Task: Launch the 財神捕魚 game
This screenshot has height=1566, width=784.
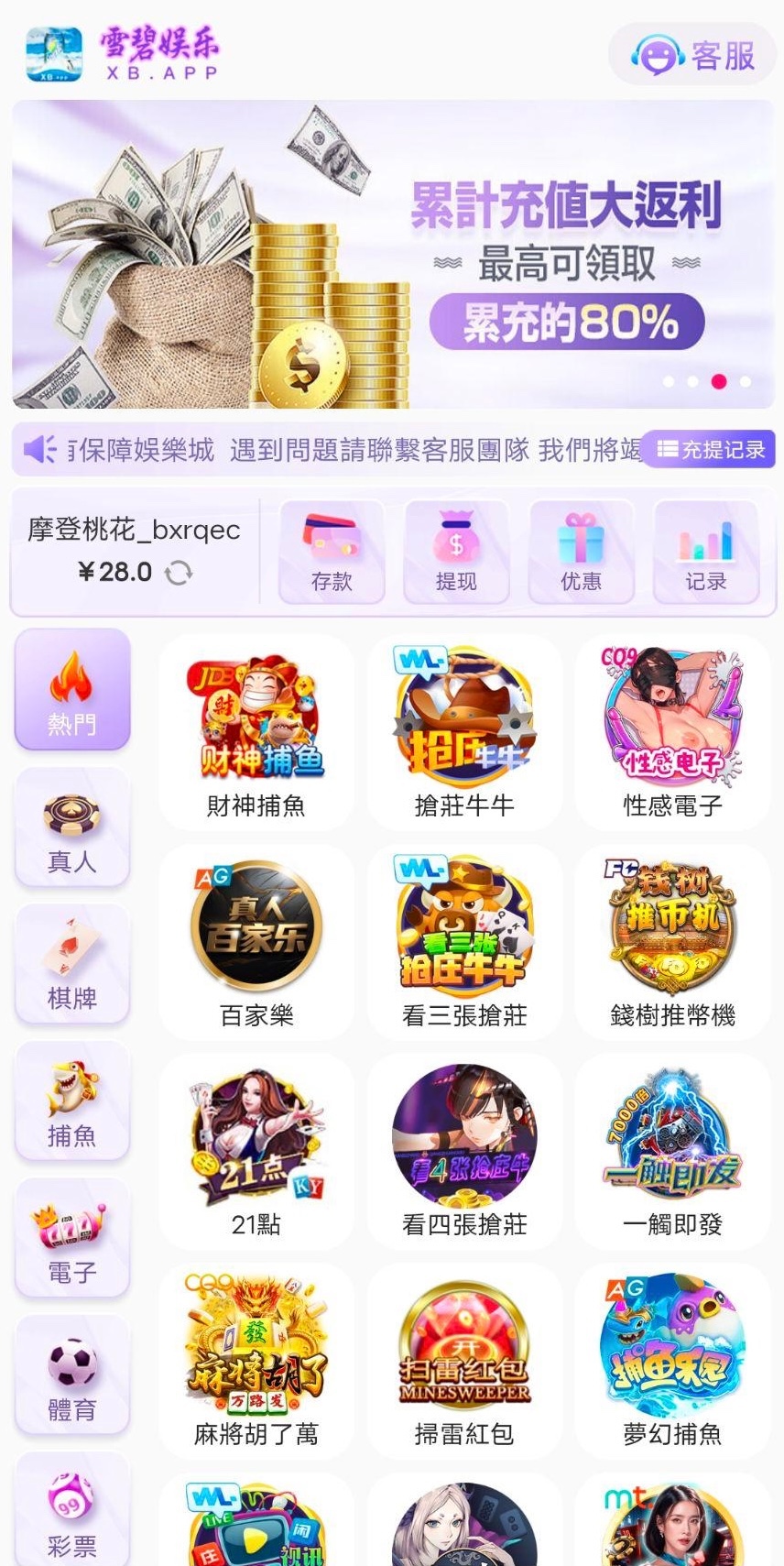Action: (x=256, y=733)
